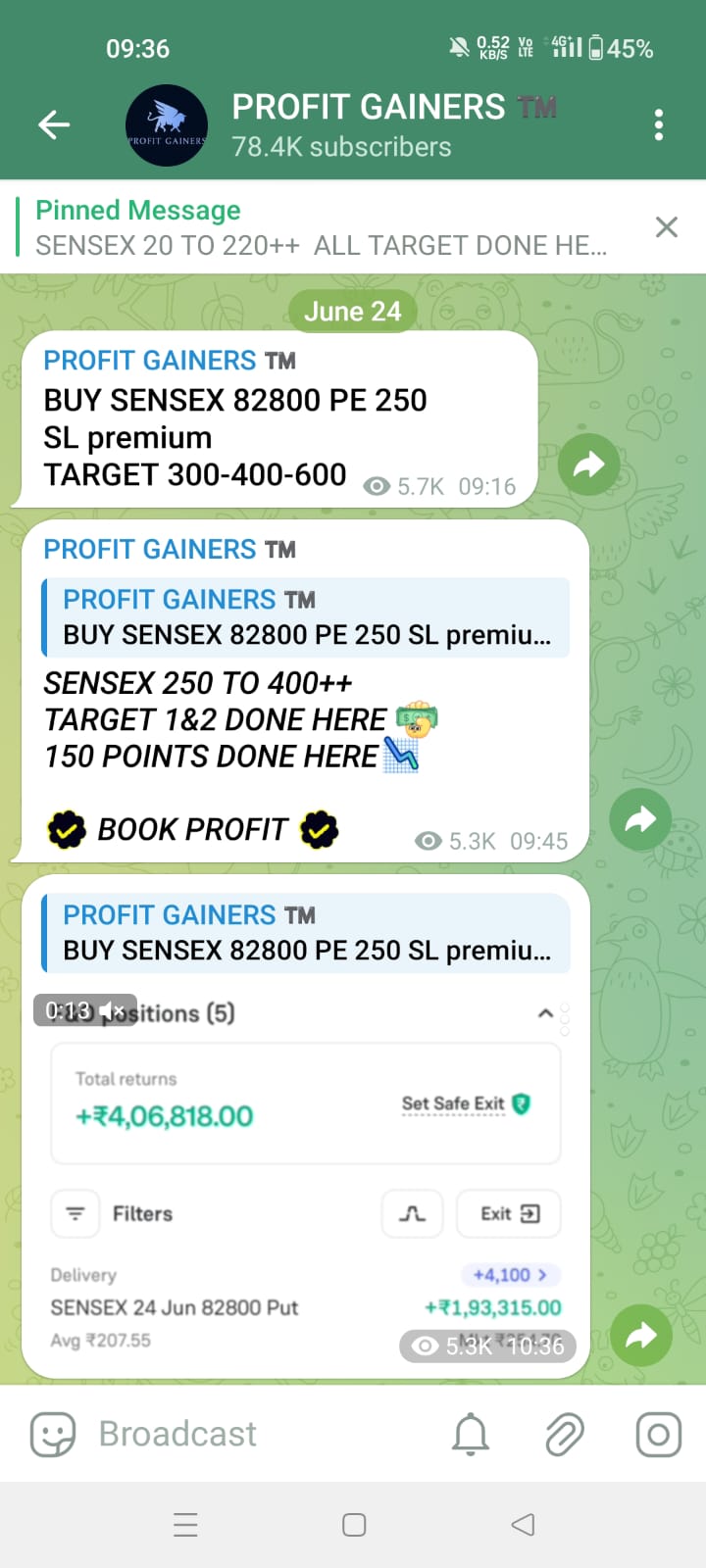Forward the 09:16 BUY SENSEX message
This screenshot has width=706, height=1568.
tap(588, 464)
